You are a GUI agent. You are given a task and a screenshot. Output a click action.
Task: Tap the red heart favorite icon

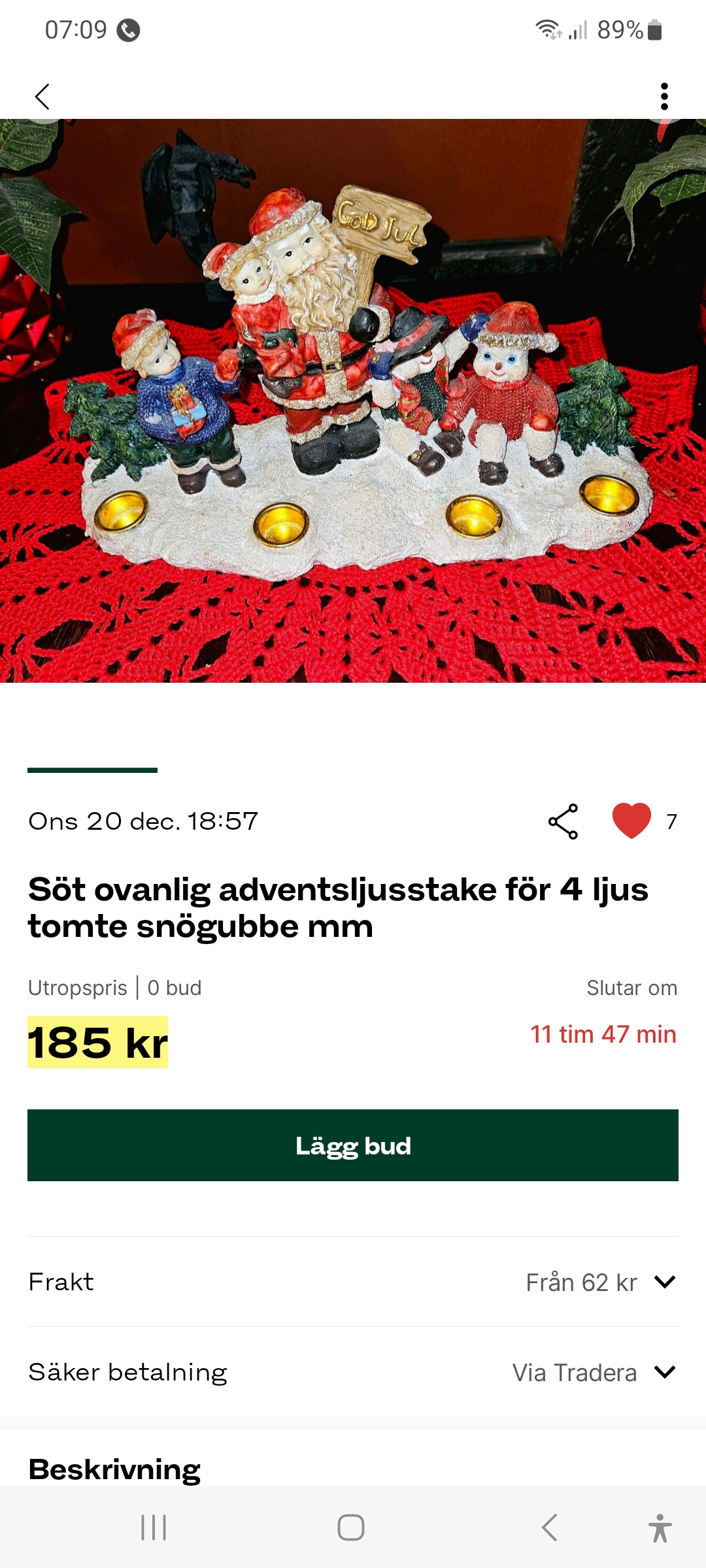[631, 821]
